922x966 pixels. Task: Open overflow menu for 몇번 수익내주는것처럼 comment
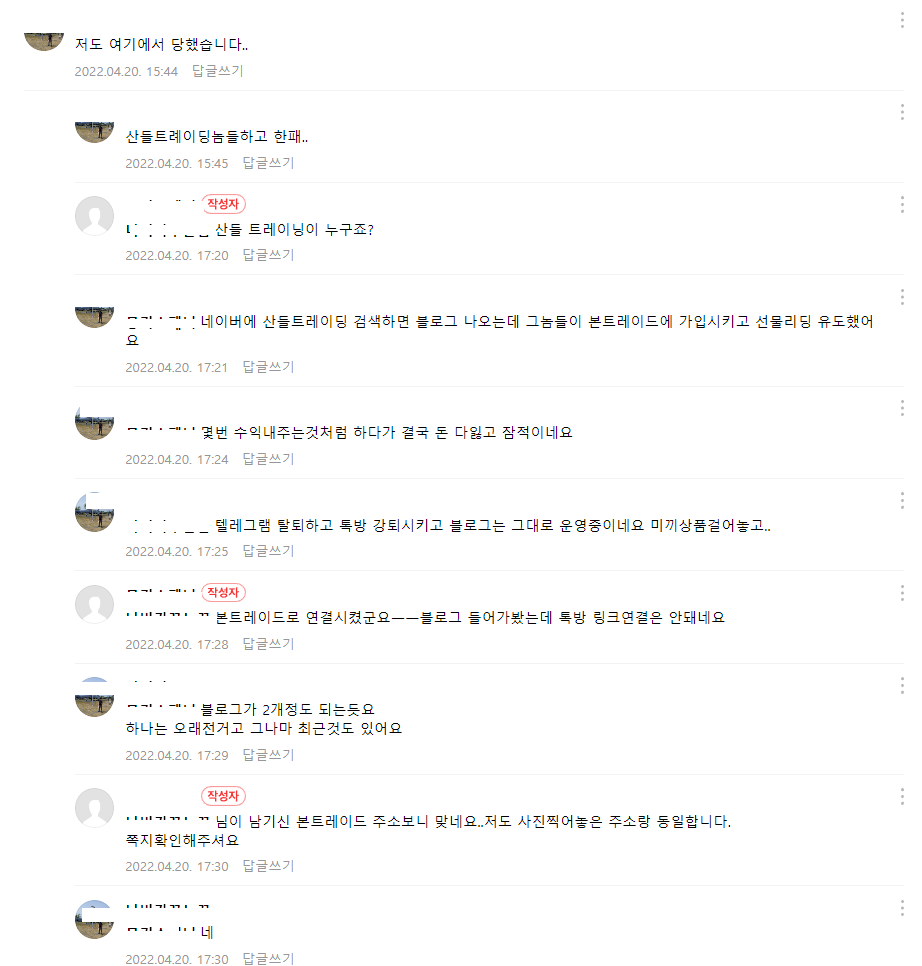pyautogui.click(x=902, y=408)
